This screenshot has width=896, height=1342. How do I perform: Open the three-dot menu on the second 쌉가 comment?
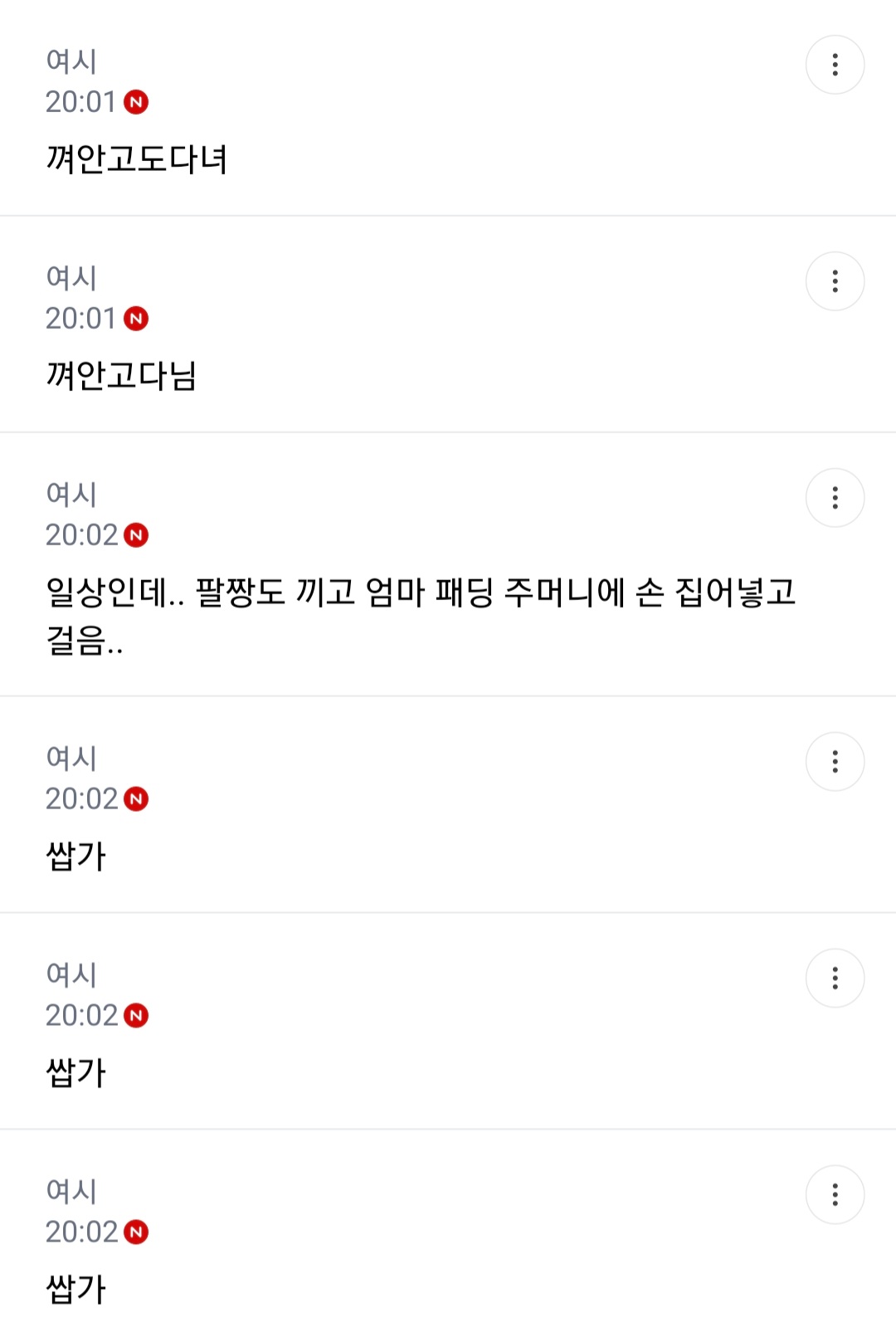(835, 978)
